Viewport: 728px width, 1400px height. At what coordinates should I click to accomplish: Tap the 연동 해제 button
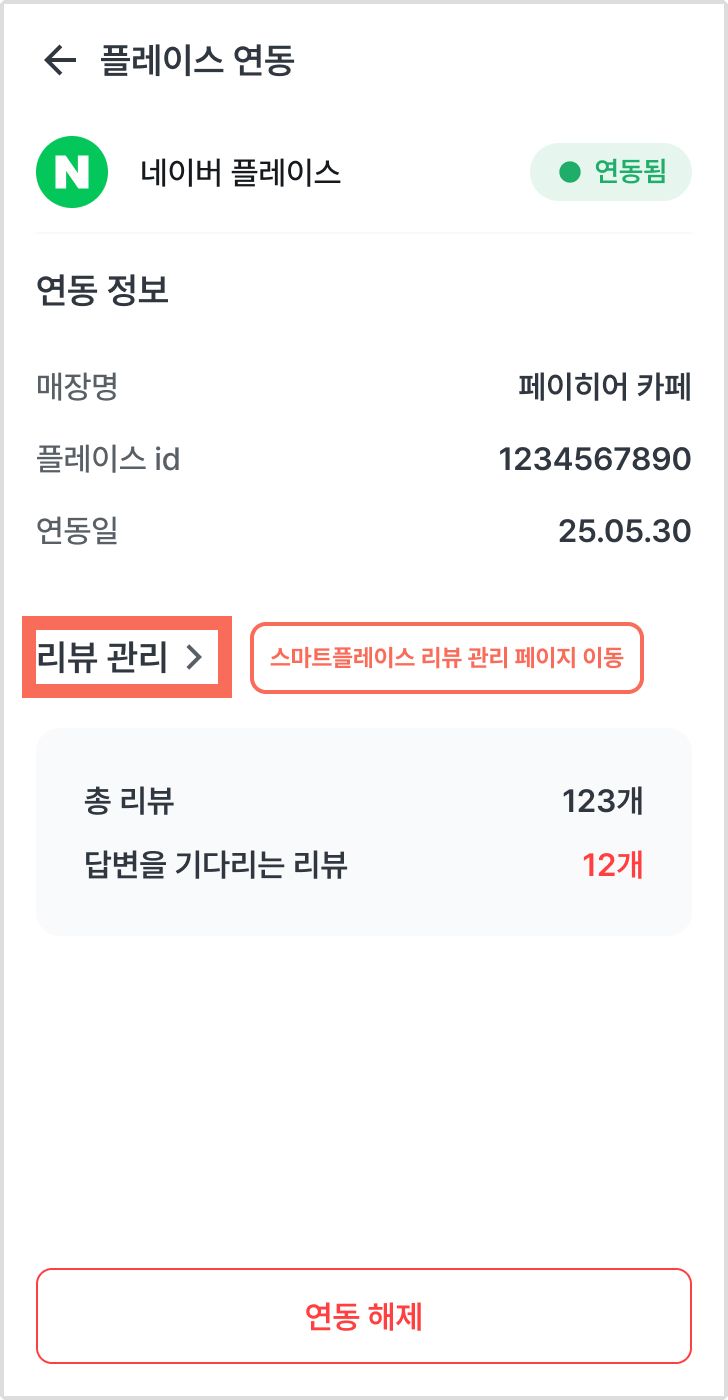[x=364, y=1316]
